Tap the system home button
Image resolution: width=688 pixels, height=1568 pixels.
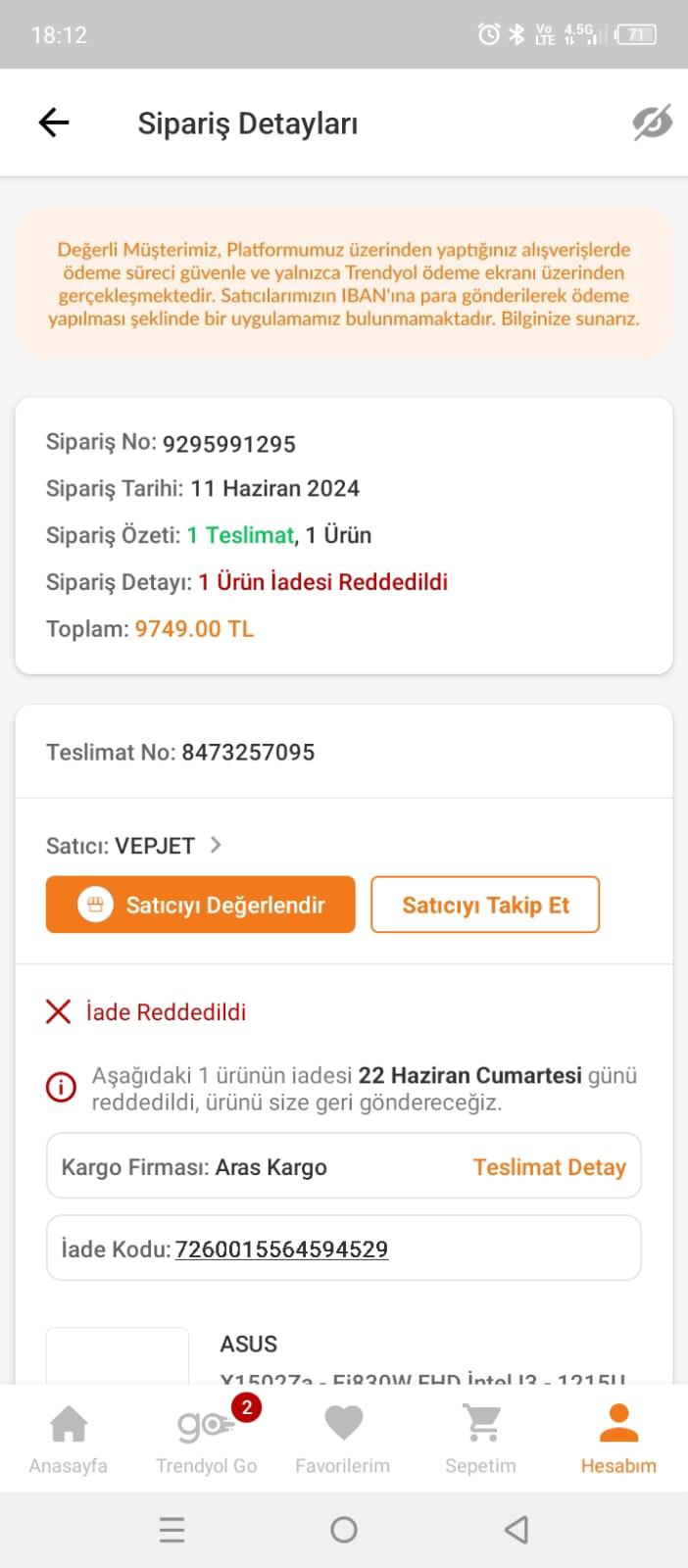click(344, 1530)
